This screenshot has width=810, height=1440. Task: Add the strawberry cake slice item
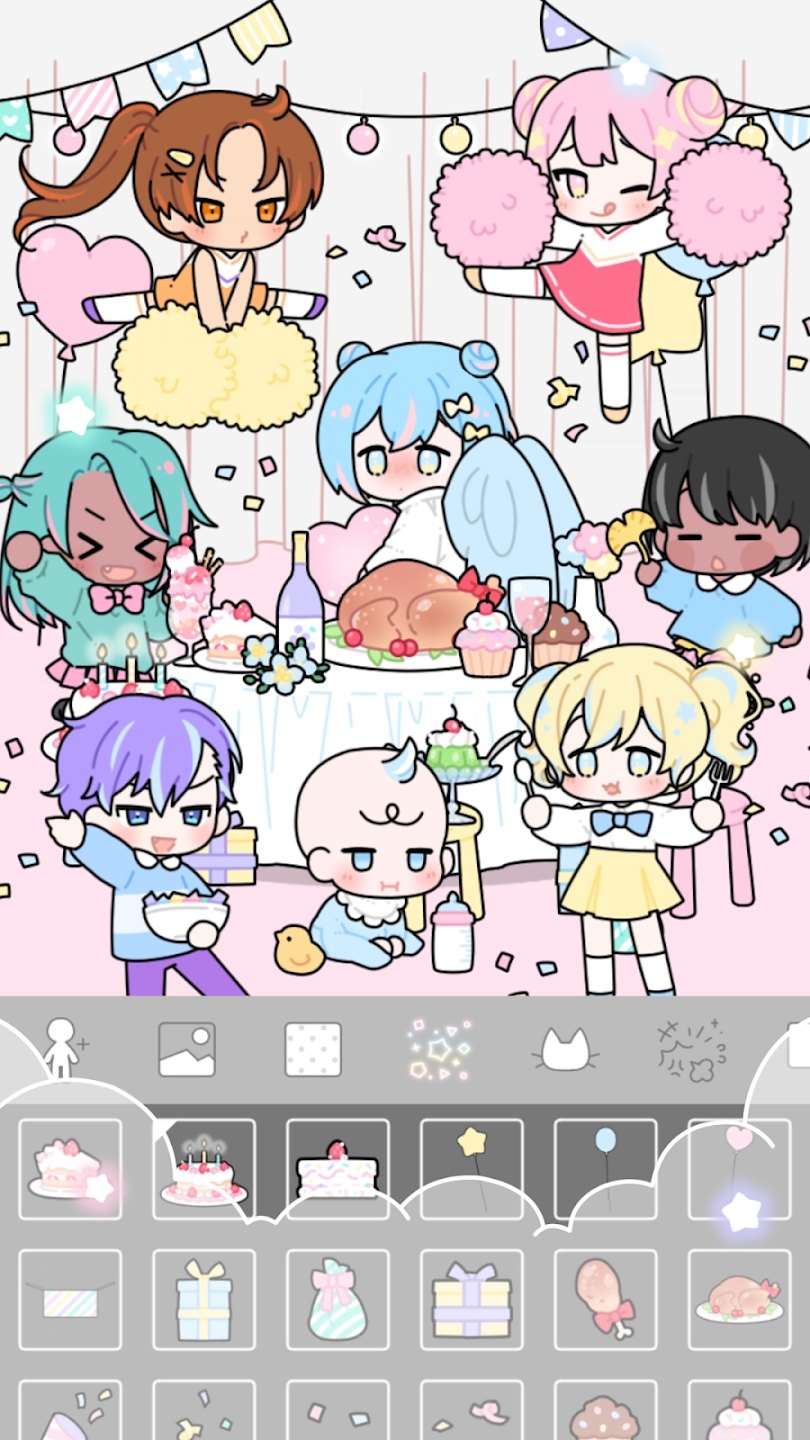point(70,1168)
